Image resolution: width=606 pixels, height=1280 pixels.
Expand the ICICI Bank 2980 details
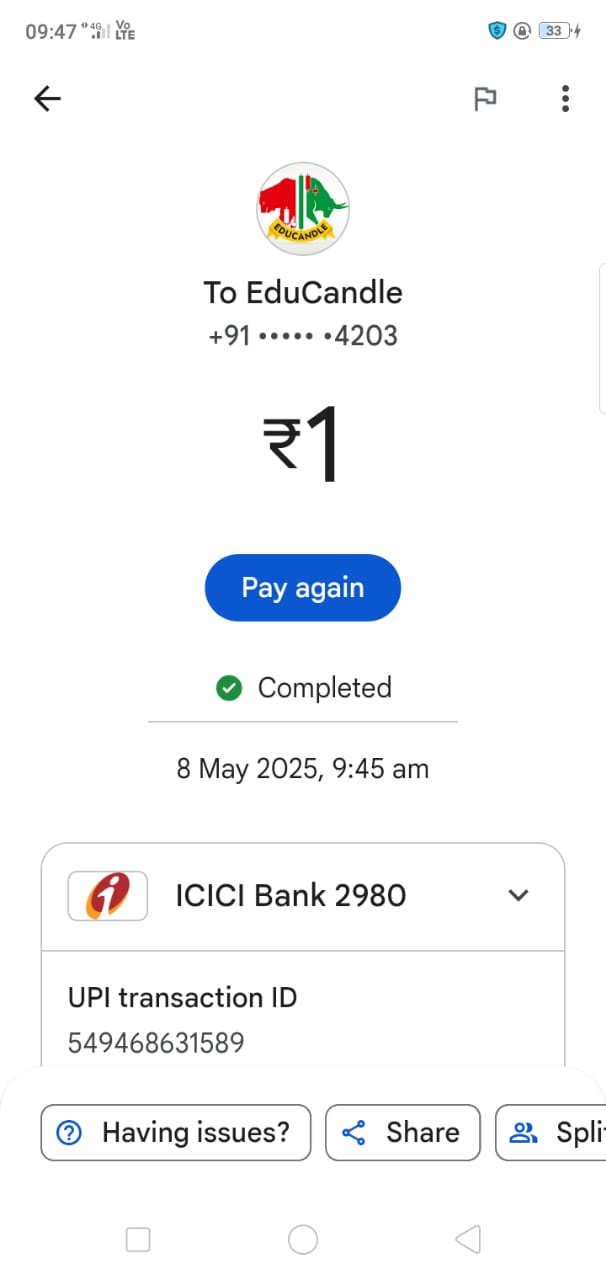(x=518, y=895)
